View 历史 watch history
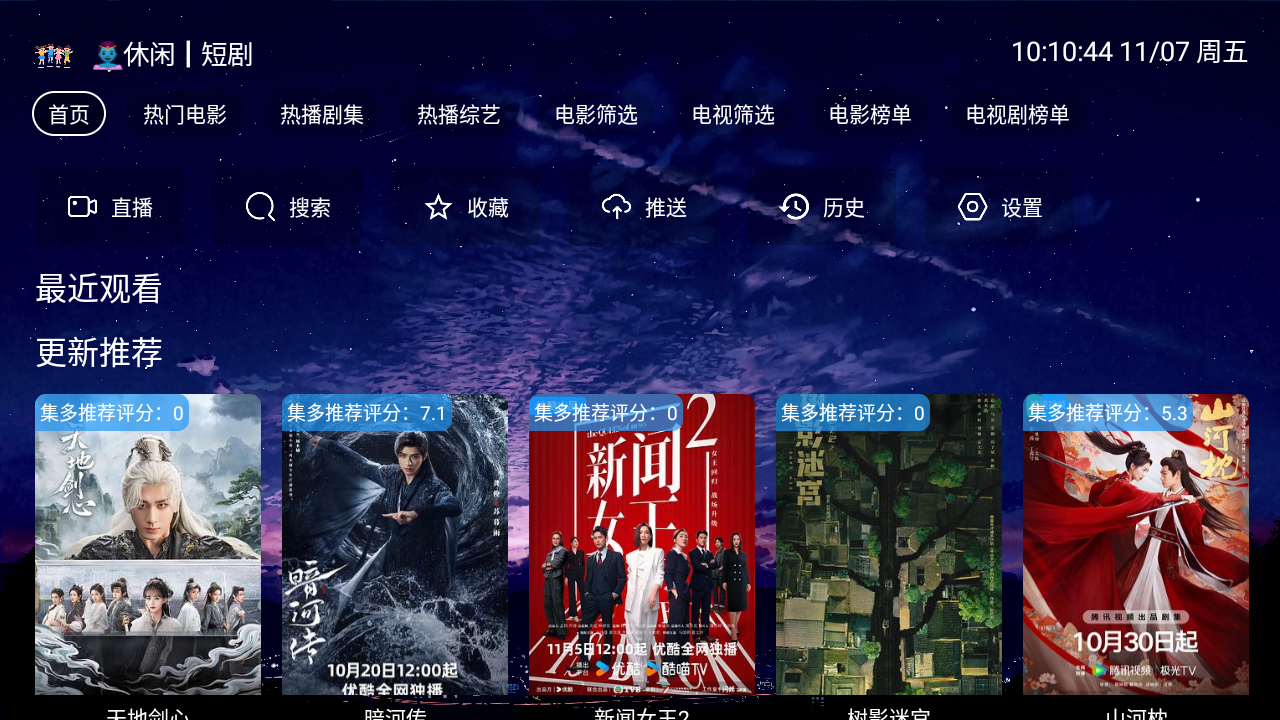The width and height of the screenshot is (1280, 720). 822,207
